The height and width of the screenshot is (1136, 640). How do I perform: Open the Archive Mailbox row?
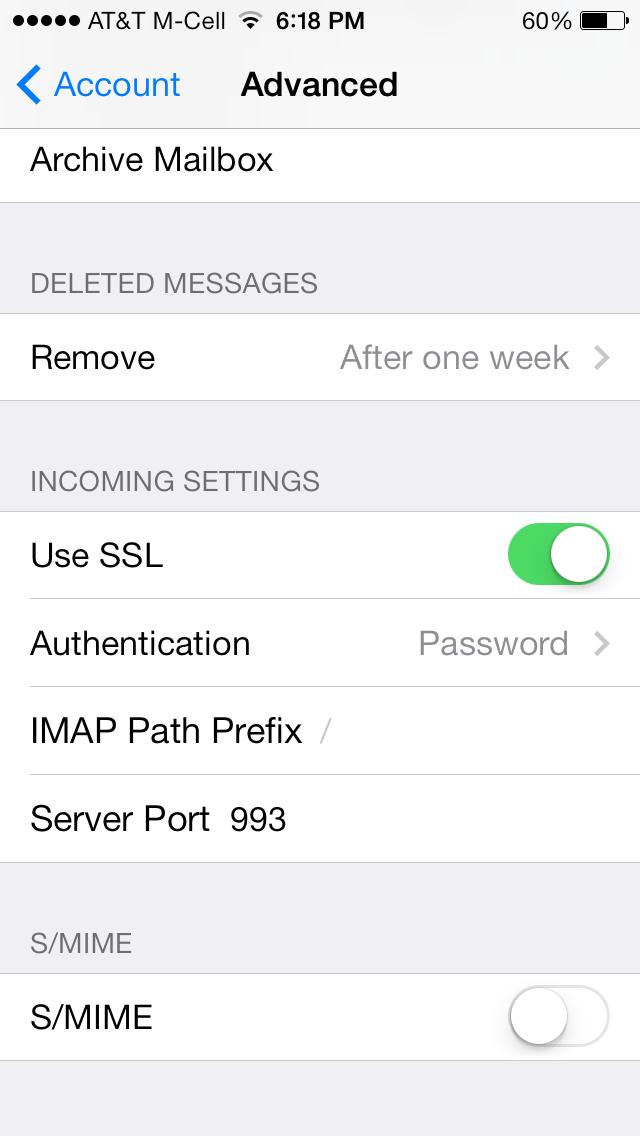pos(320,161)
